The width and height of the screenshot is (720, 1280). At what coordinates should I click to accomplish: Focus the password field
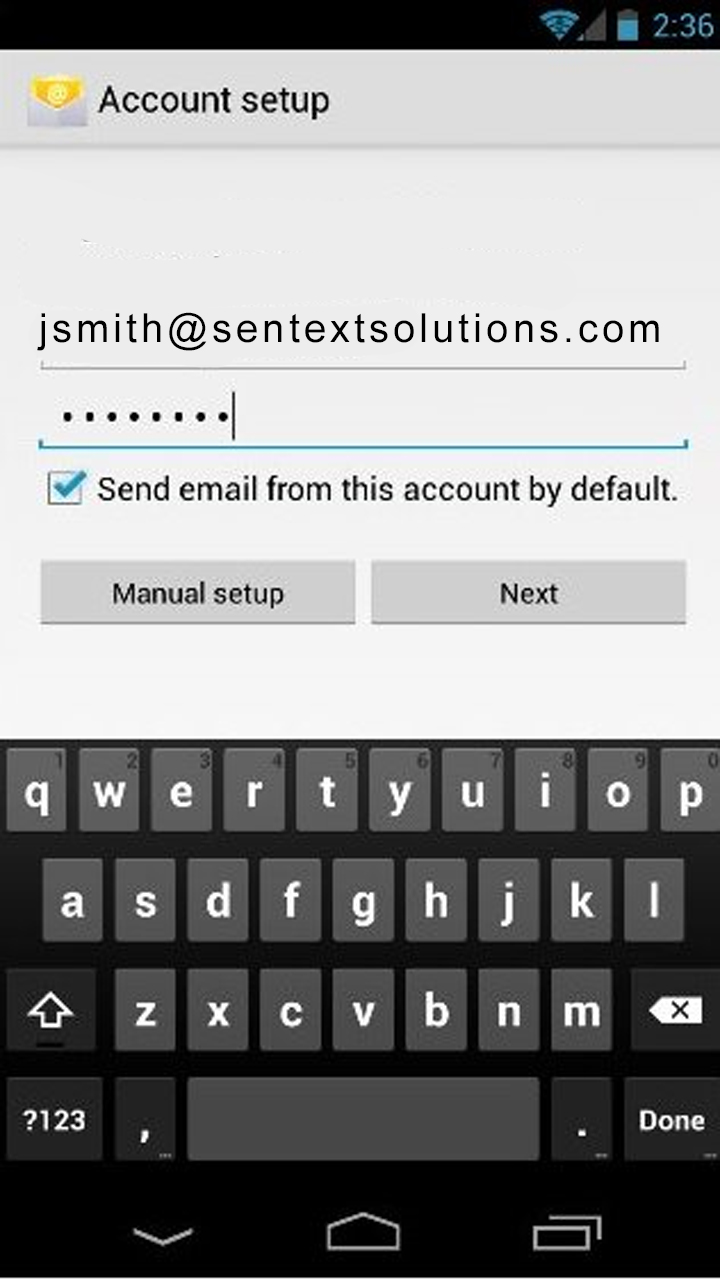[x=362, y=416]
